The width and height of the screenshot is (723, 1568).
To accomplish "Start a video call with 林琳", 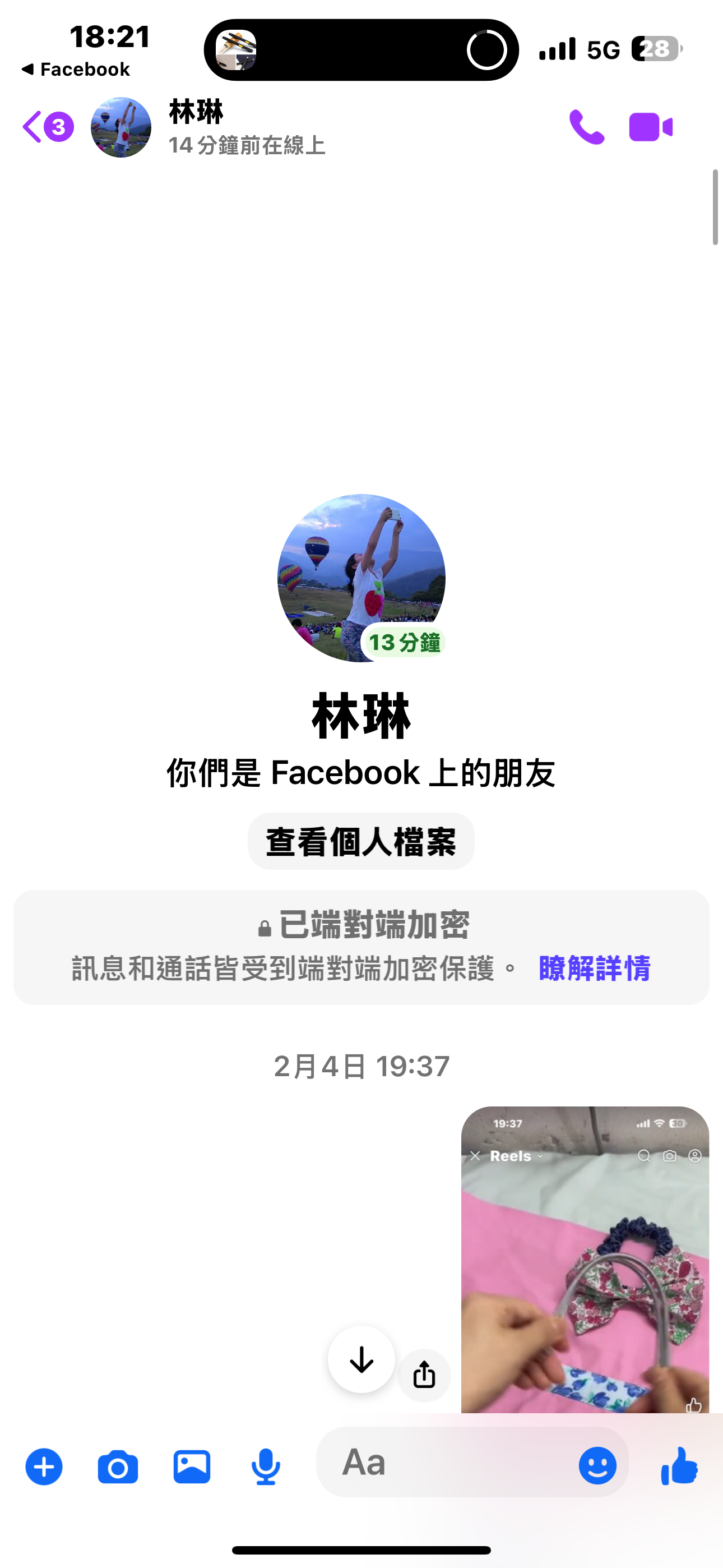I will click(x=650, y=127).
